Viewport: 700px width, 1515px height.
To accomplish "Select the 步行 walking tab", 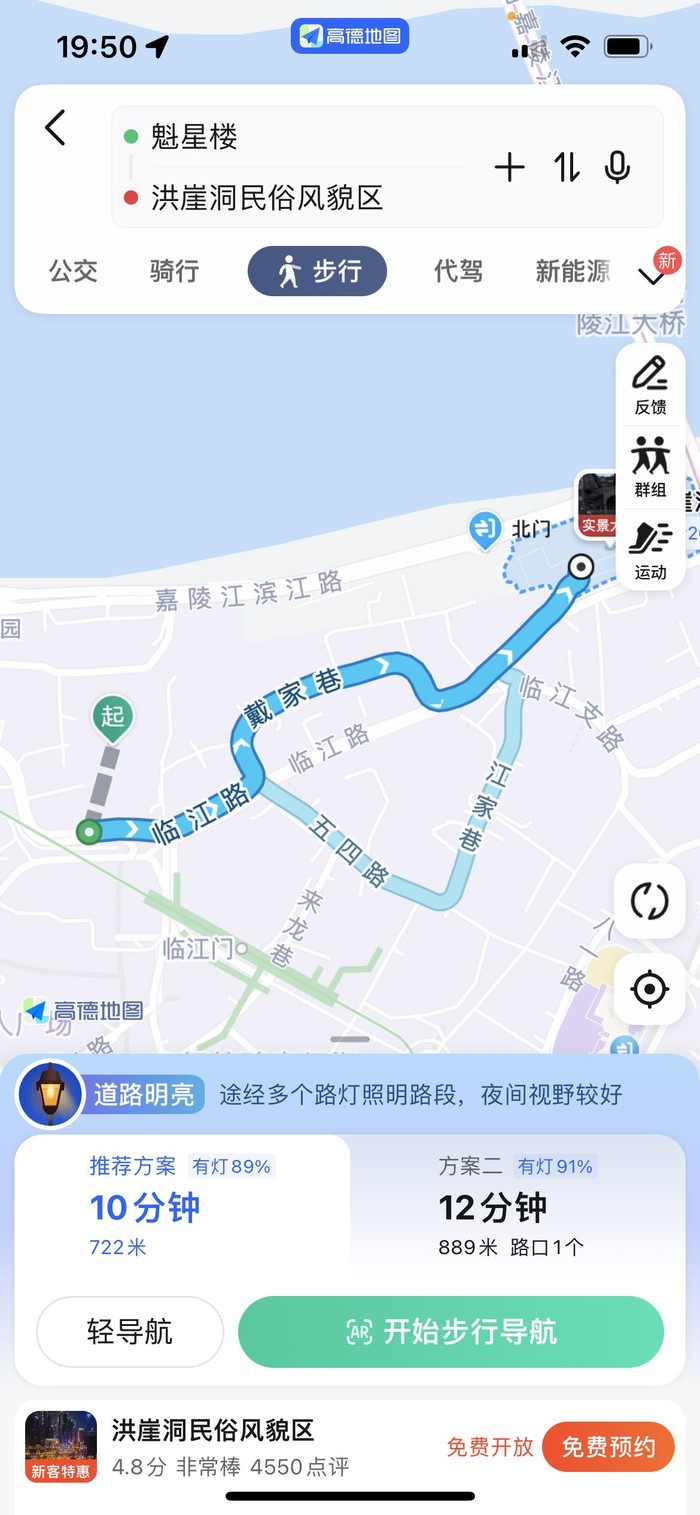I will pos(317,271).
